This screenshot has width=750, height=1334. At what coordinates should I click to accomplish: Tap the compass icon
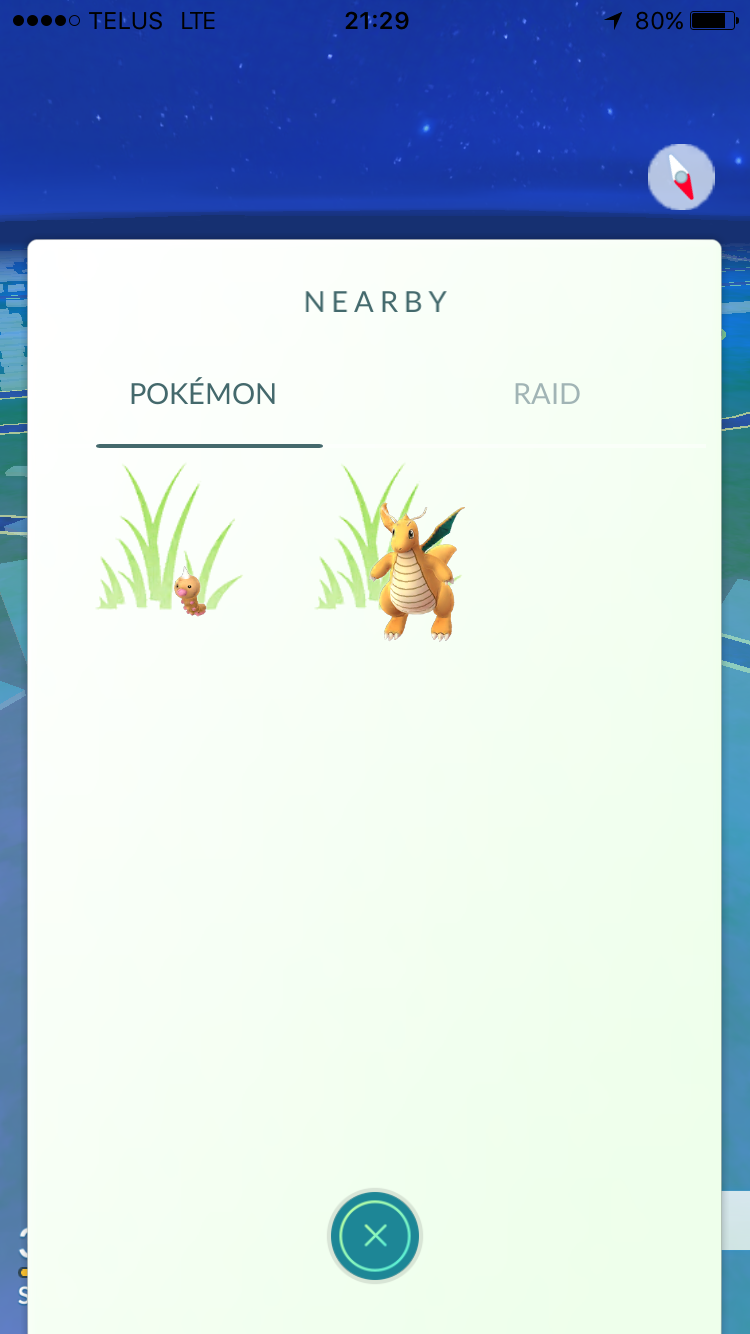(x=681, y=177)
